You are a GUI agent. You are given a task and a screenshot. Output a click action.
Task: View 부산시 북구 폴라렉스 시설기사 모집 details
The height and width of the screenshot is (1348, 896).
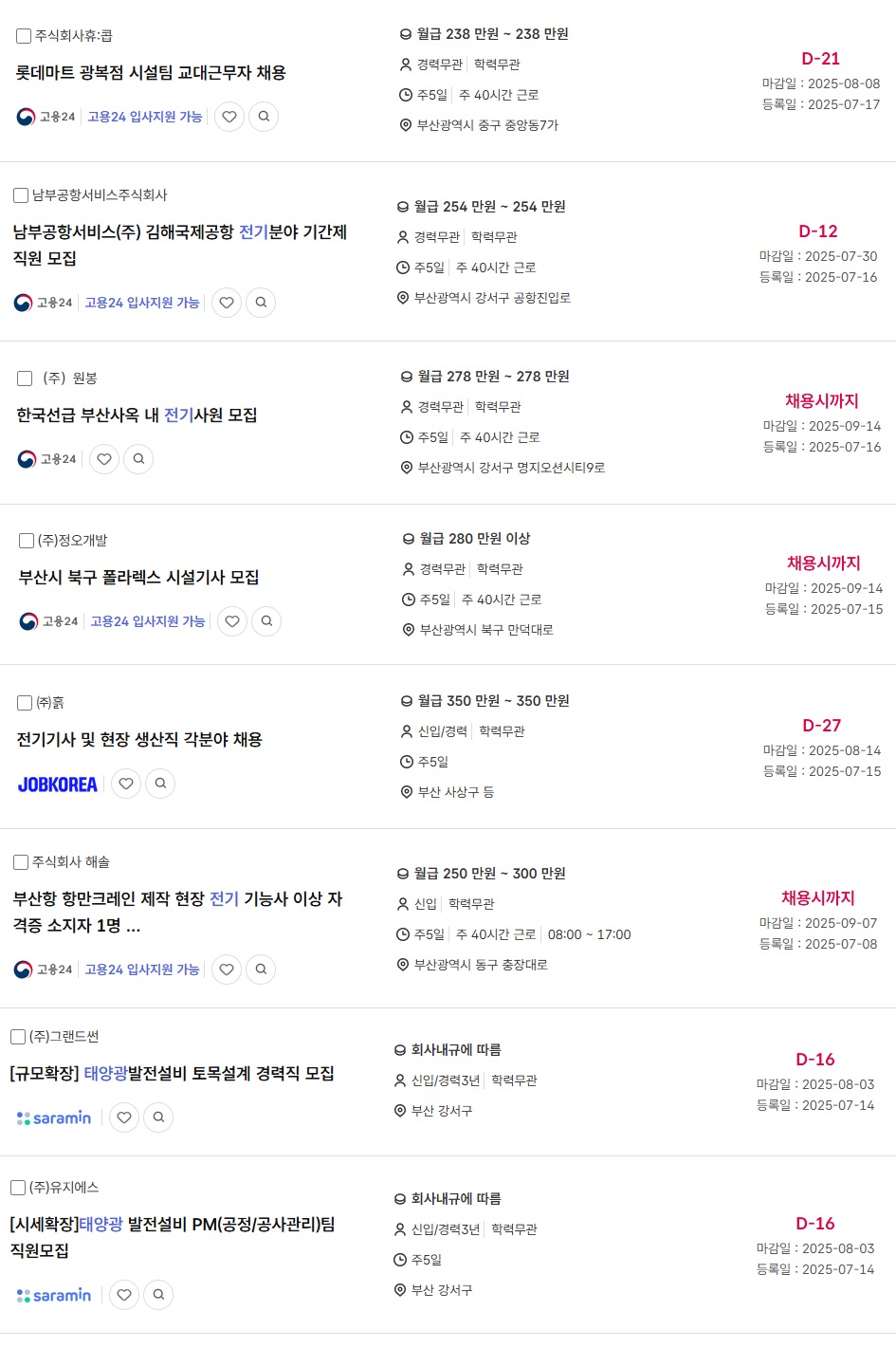coord(138,578)
